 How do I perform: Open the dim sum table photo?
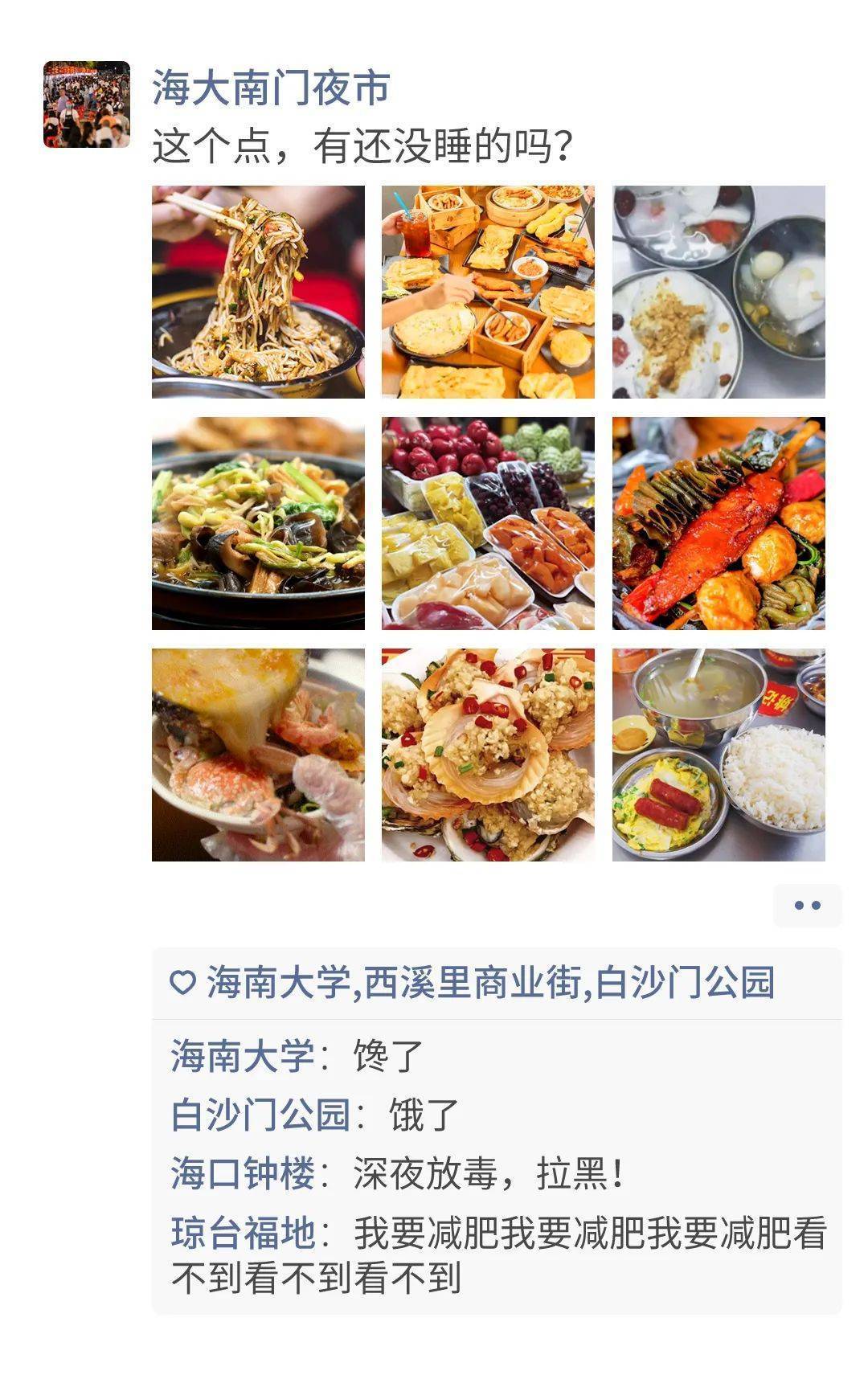pos(488,292)
